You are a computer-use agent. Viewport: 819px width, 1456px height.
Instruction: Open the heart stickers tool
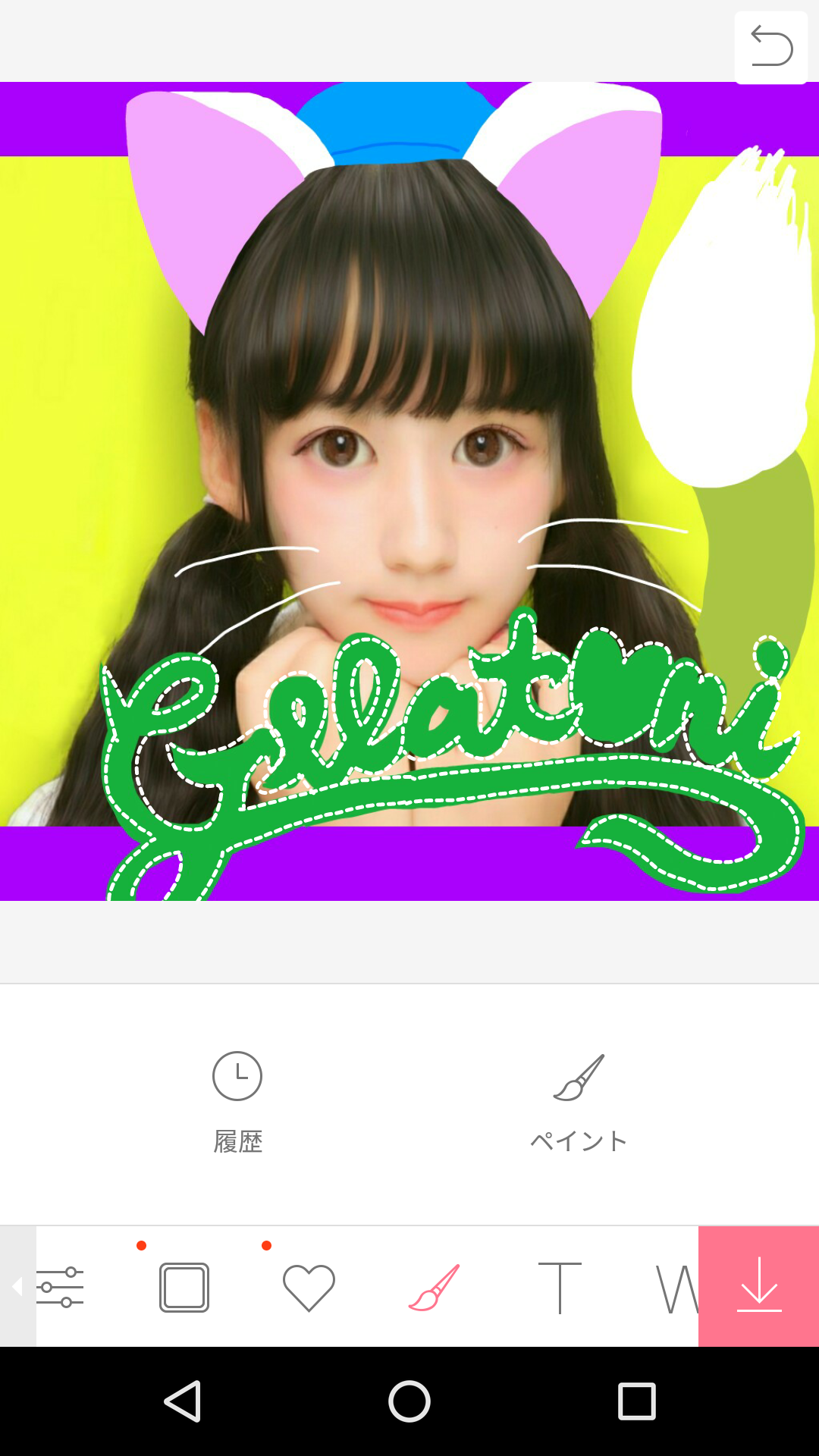(309, 1287)
